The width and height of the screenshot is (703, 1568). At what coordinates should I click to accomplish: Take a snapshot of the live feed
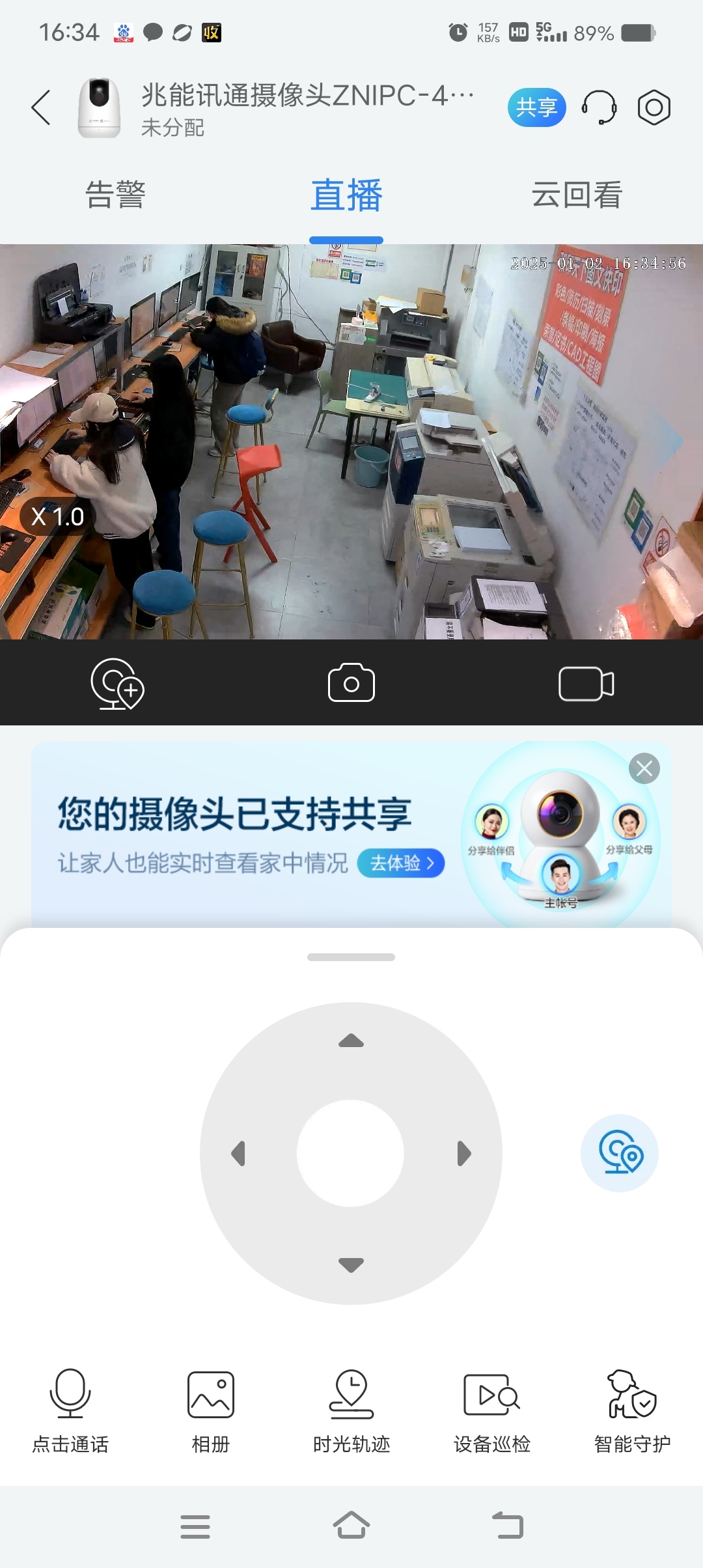tap(351, 684)
